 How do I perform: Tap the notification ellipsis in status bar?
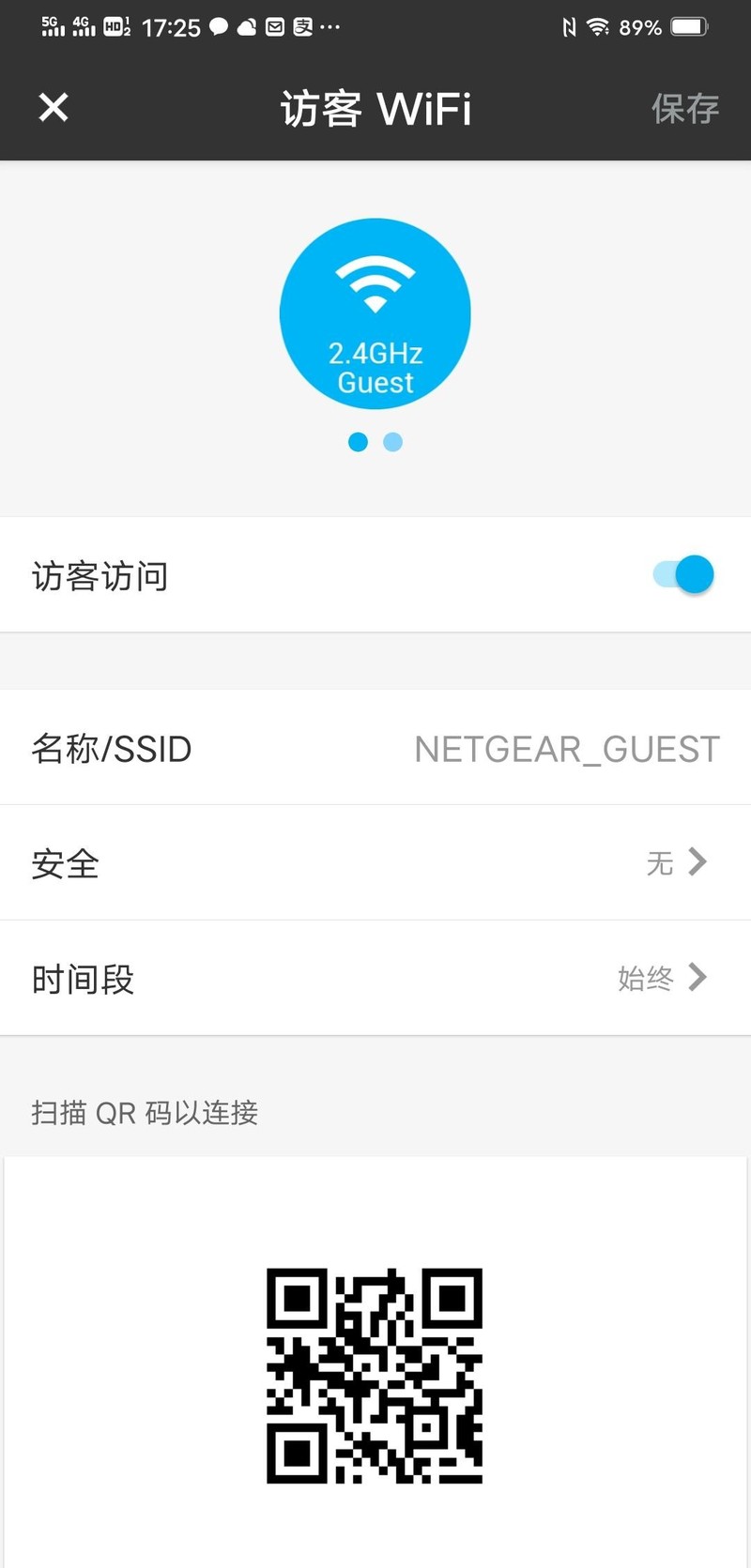coord(330,26)
